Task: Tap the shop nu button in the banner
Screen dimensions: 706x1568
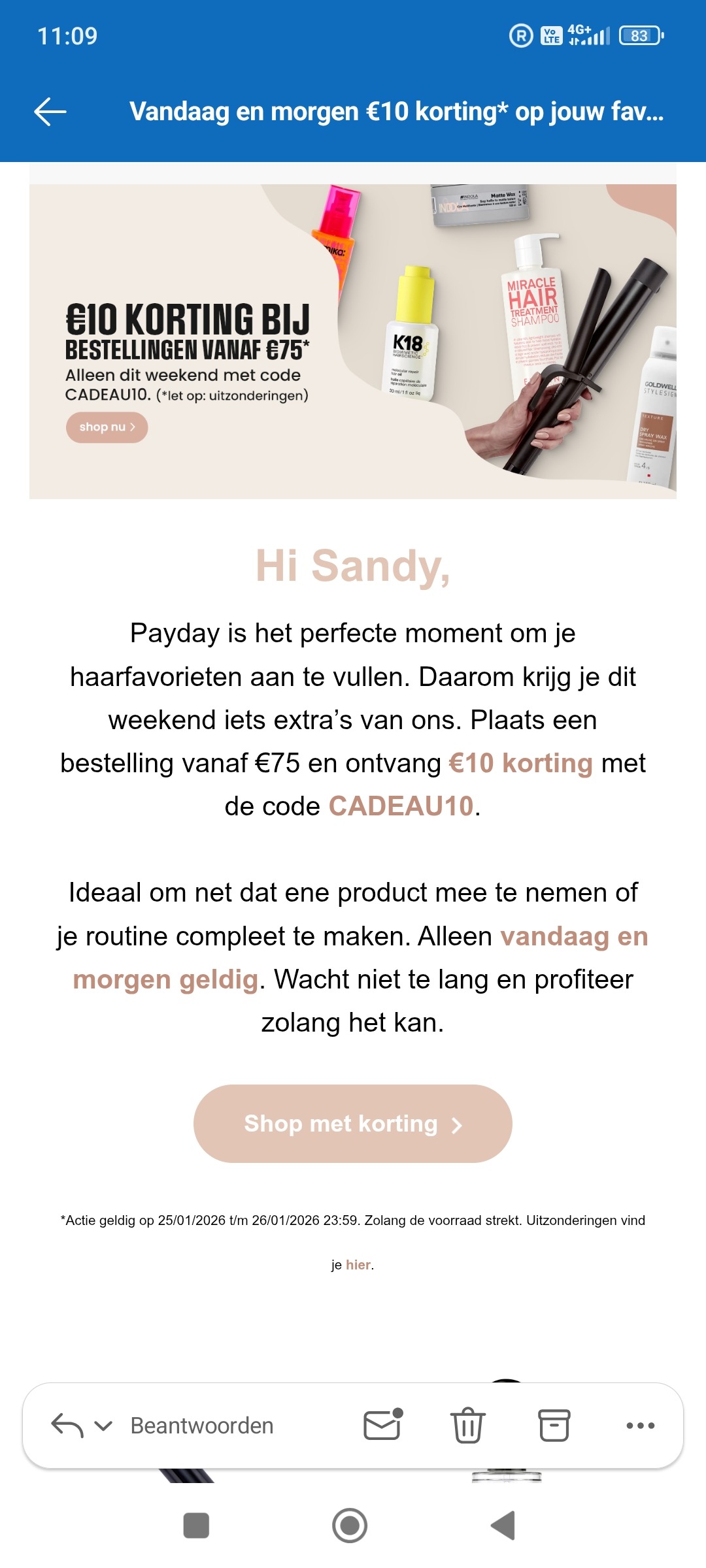Action: [107, 427]
